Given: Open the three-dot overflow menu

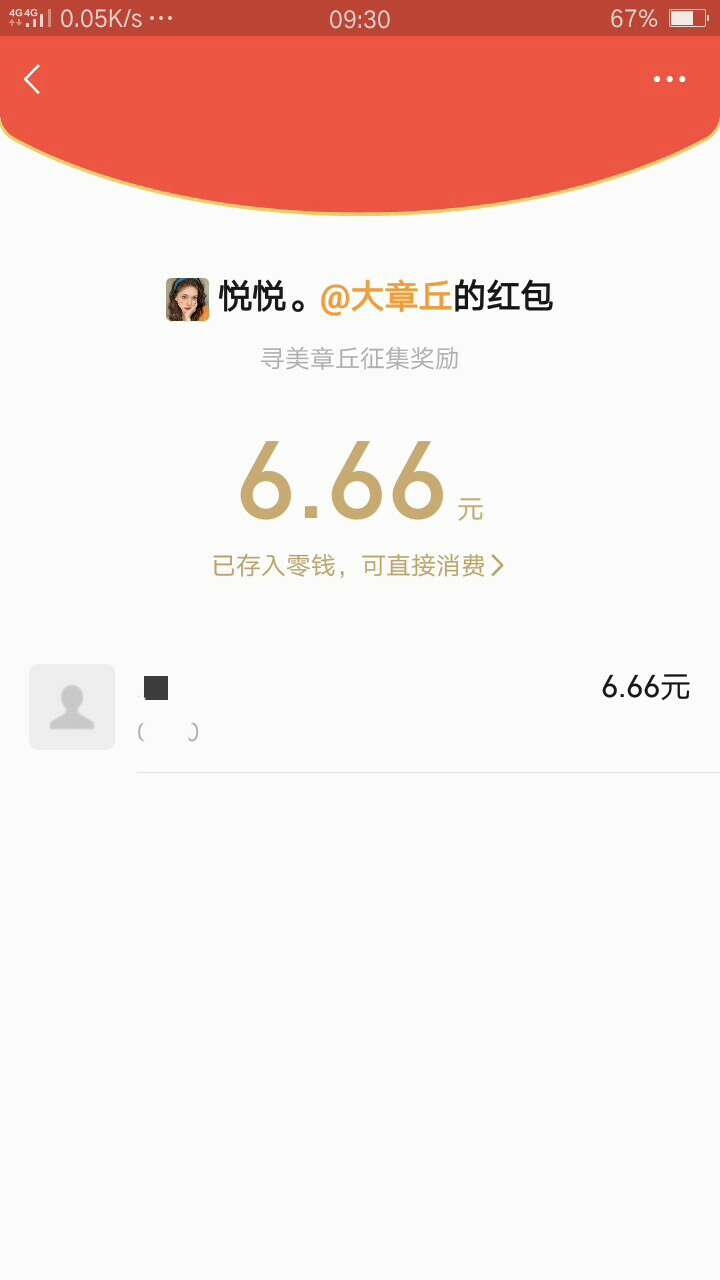Looking at the screenshot, I should click(x=669, y=79).
